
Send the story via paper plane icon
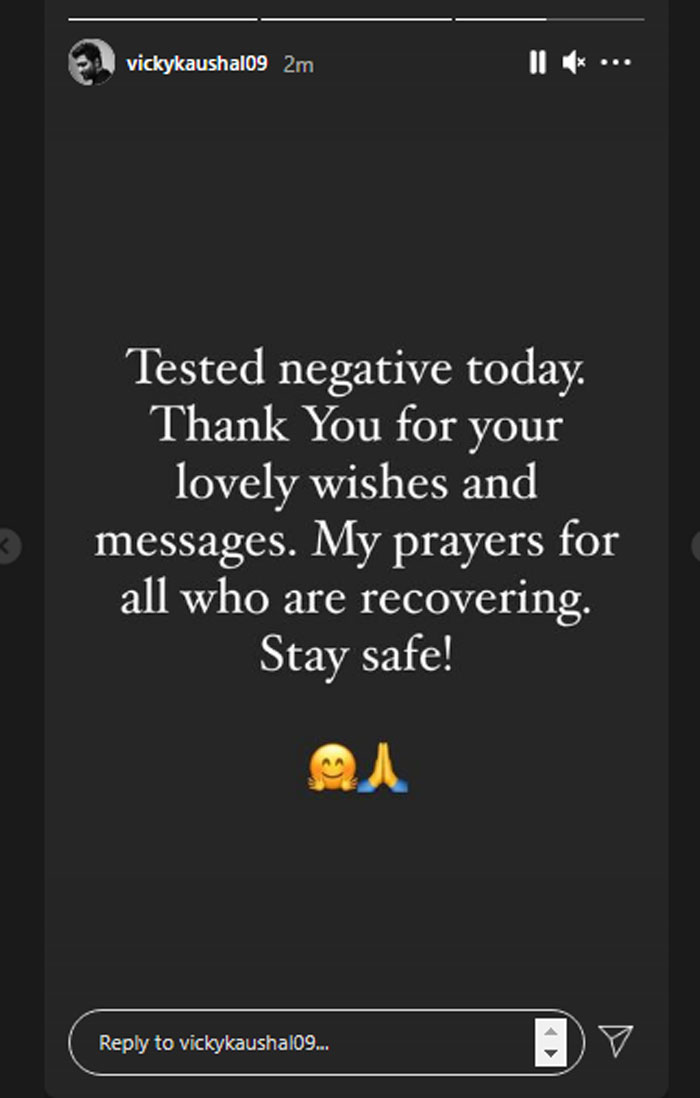point(618,1041)
